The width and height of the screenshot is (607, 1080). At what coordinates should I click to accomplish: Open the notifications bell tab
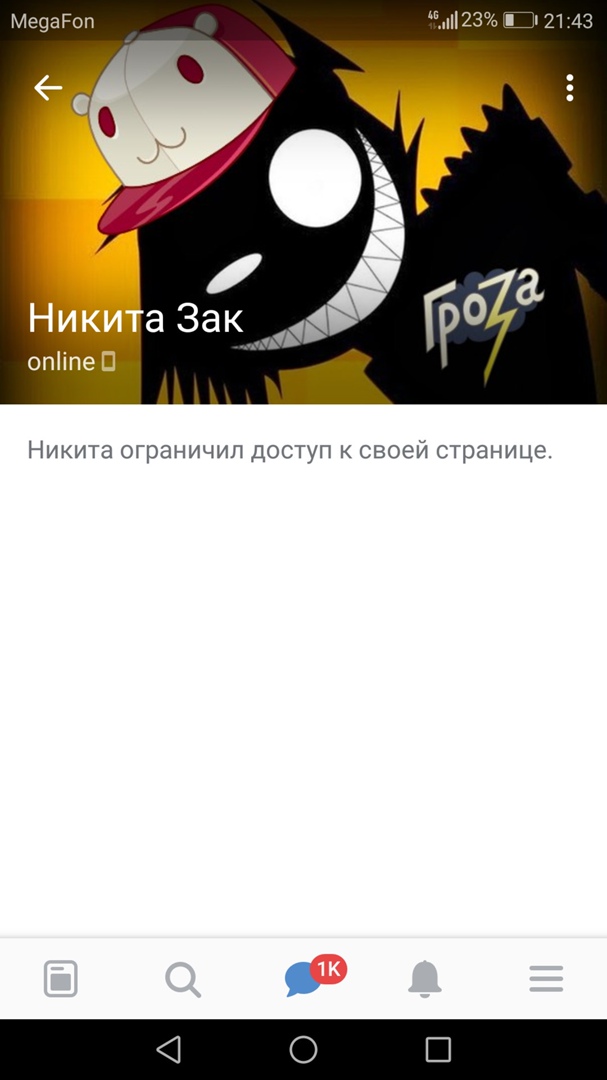(x=425, y=979)
